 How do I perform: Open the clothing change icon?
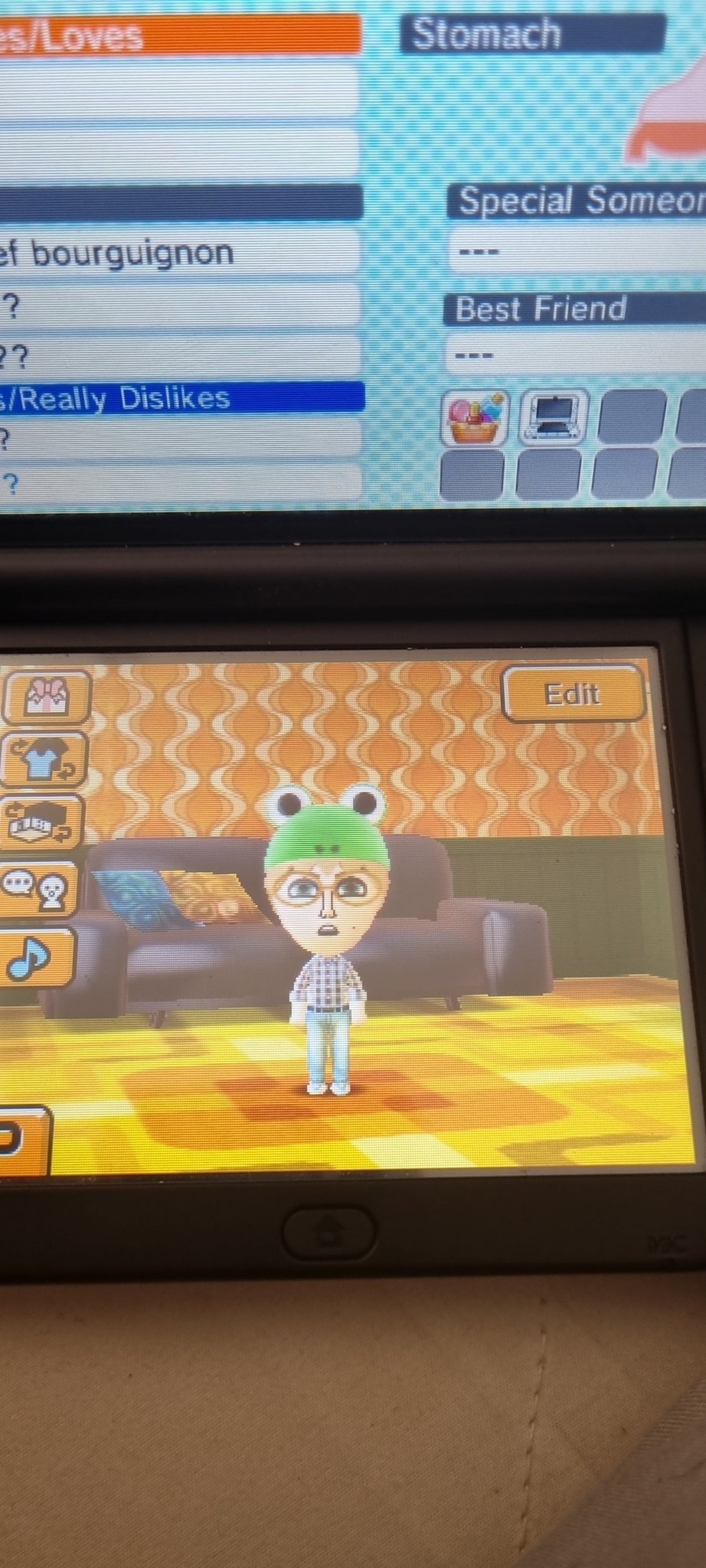(x=43, y=759)
